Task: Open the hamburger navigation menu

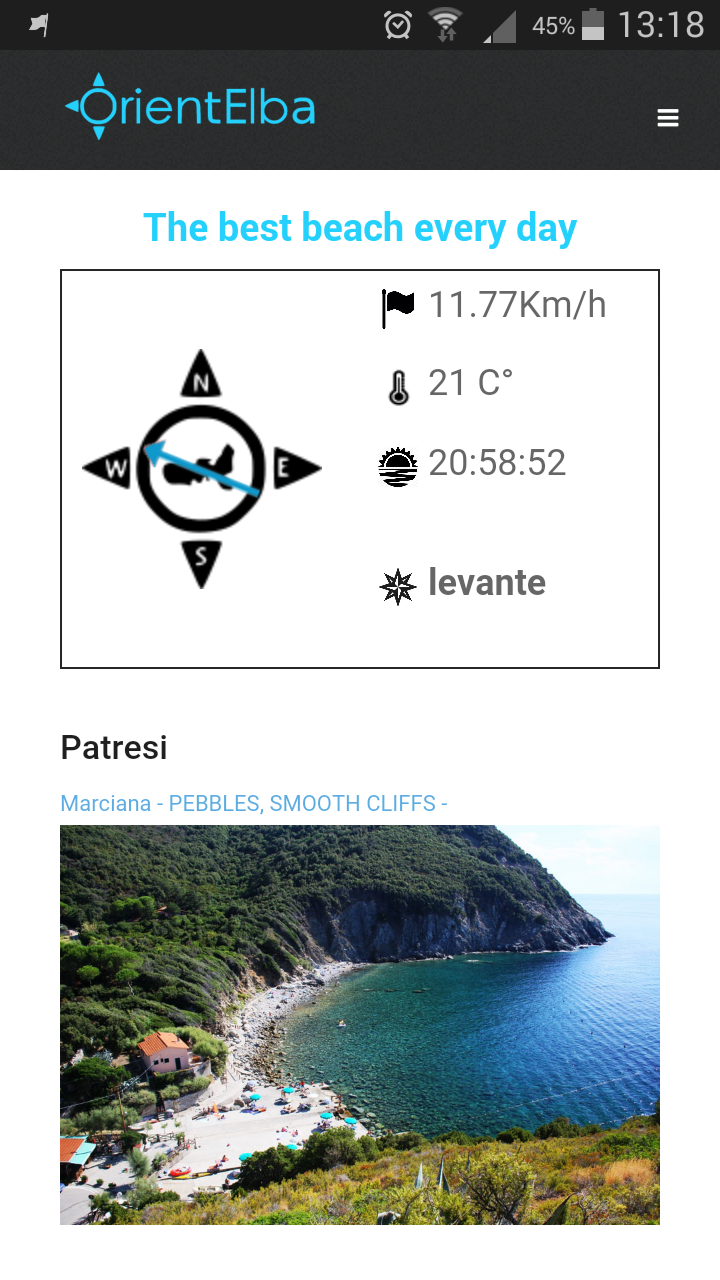Action: point(668,118)
